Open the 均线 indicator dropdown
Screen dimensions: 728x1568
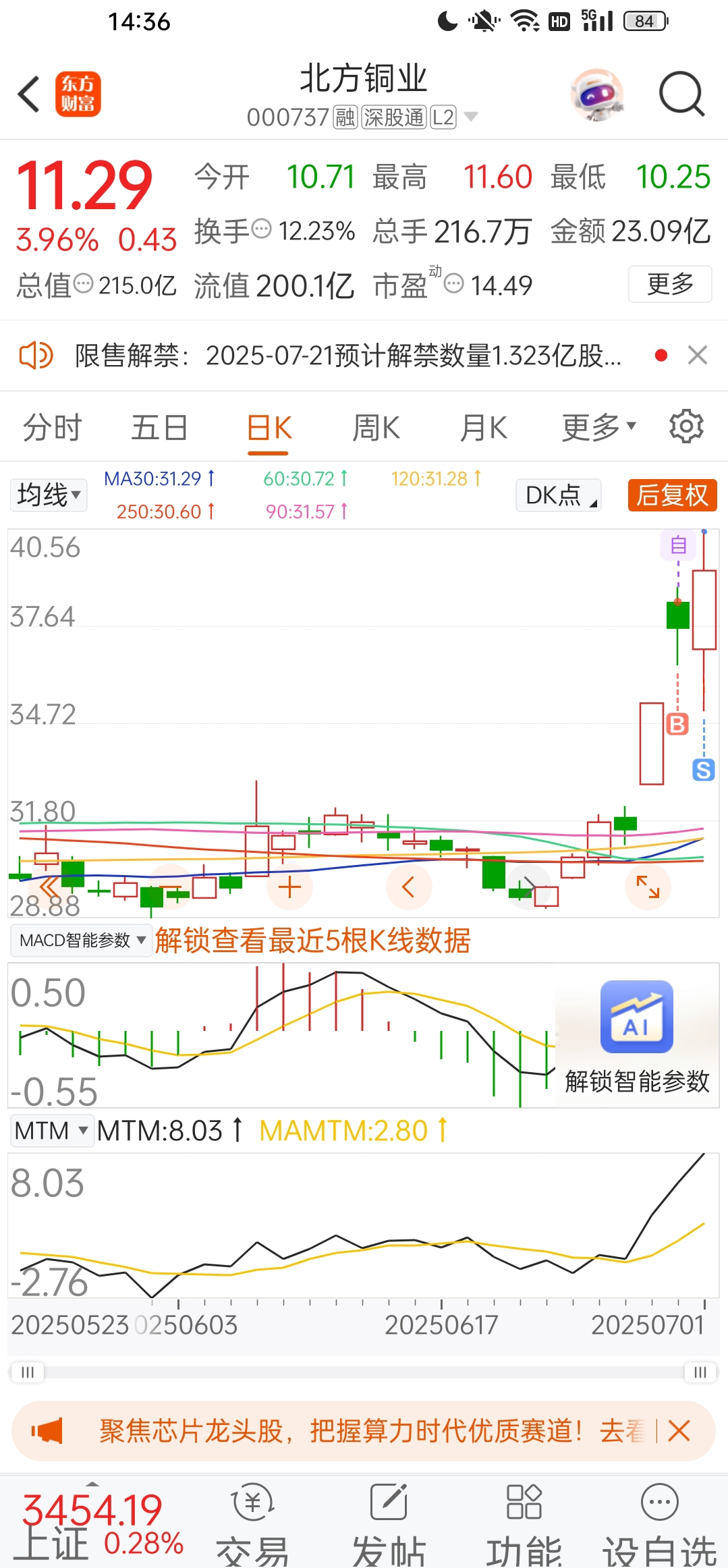coord(49,495)
